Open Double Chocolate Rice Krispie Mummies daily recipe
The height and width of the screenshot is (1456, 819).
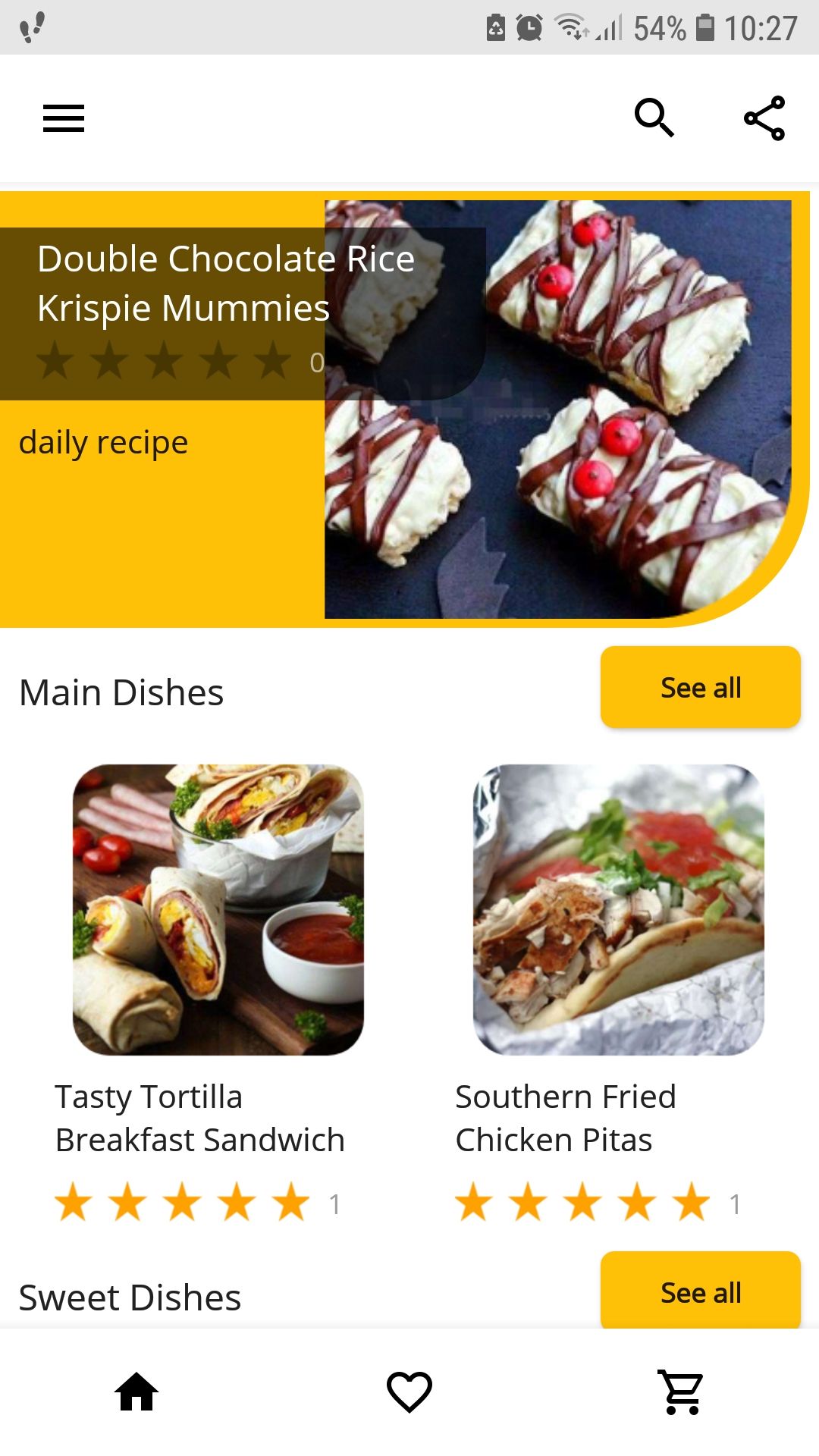click(557, 409)
